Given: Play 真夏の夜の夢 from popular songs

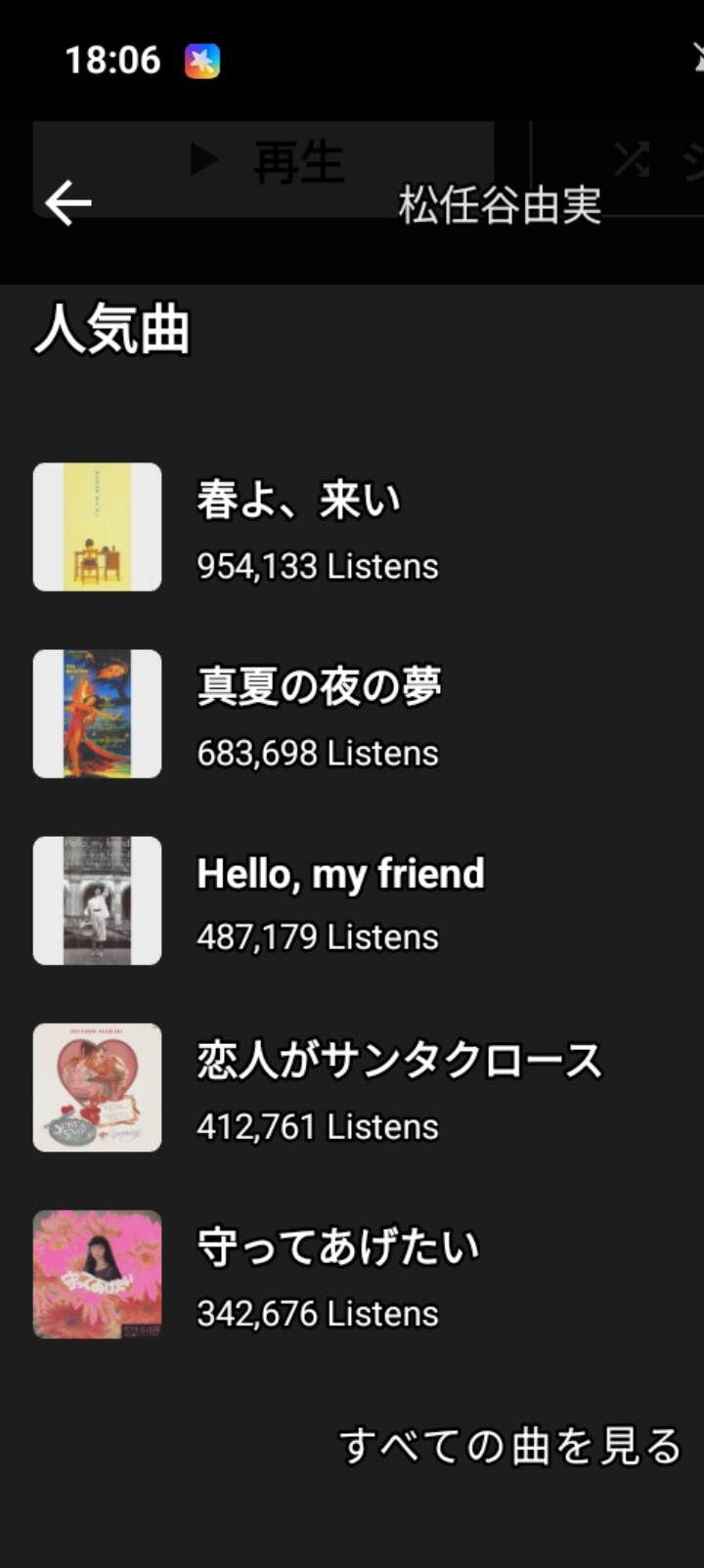Looking at the screenshot, I should 318,715.
